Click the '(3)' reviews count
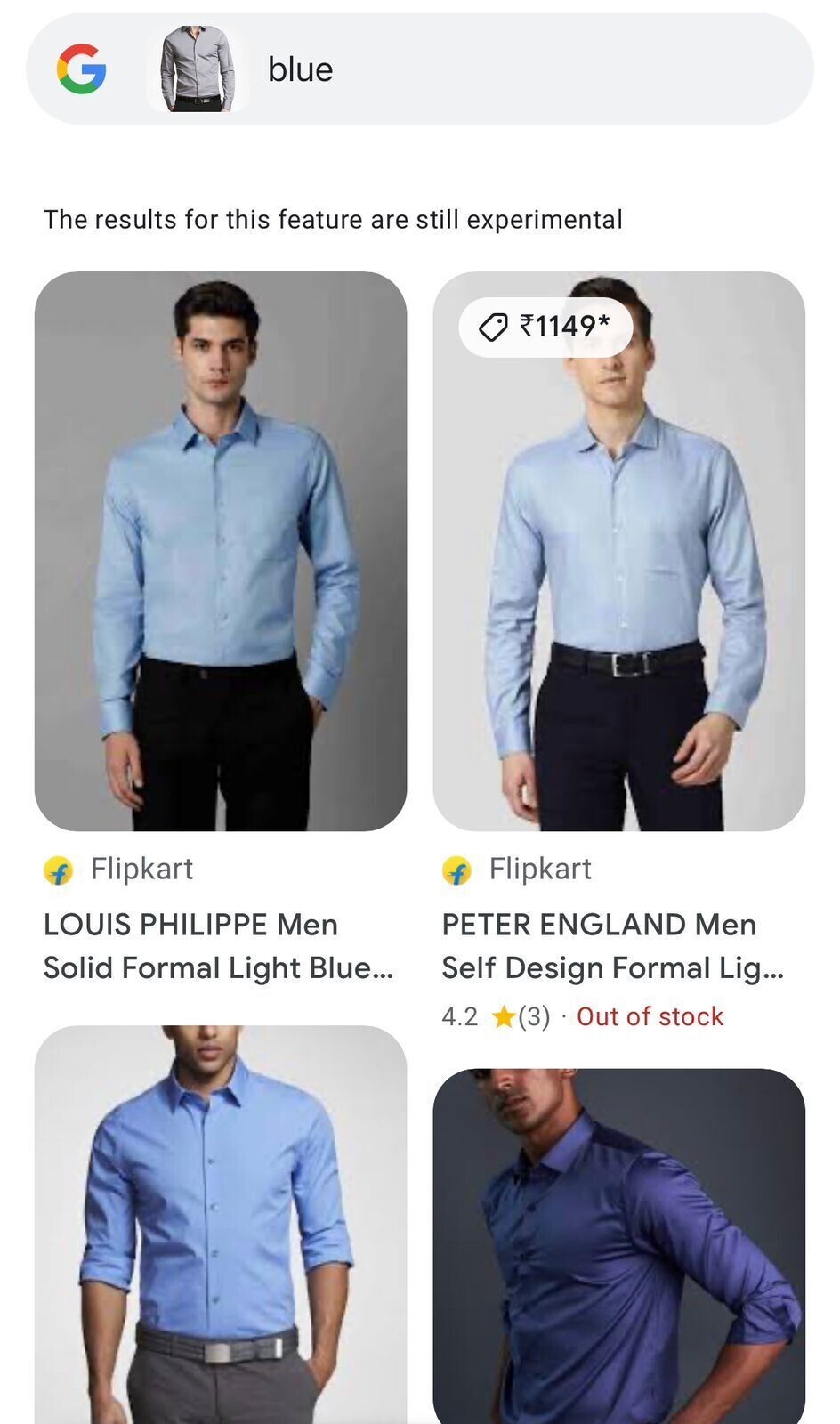 (x=534, y=1015)
